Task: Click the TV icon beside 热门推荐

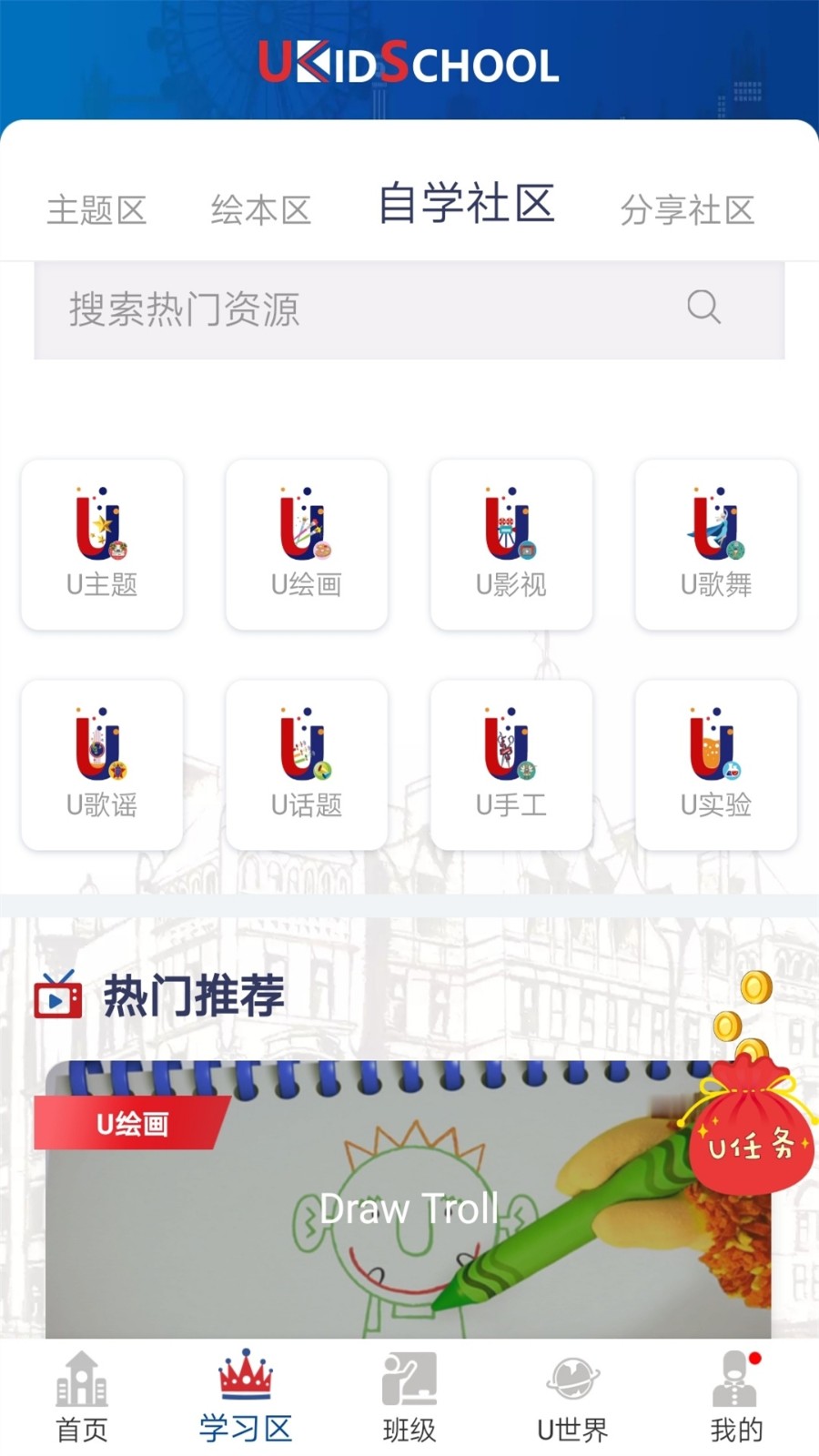Action: point(58,996)
